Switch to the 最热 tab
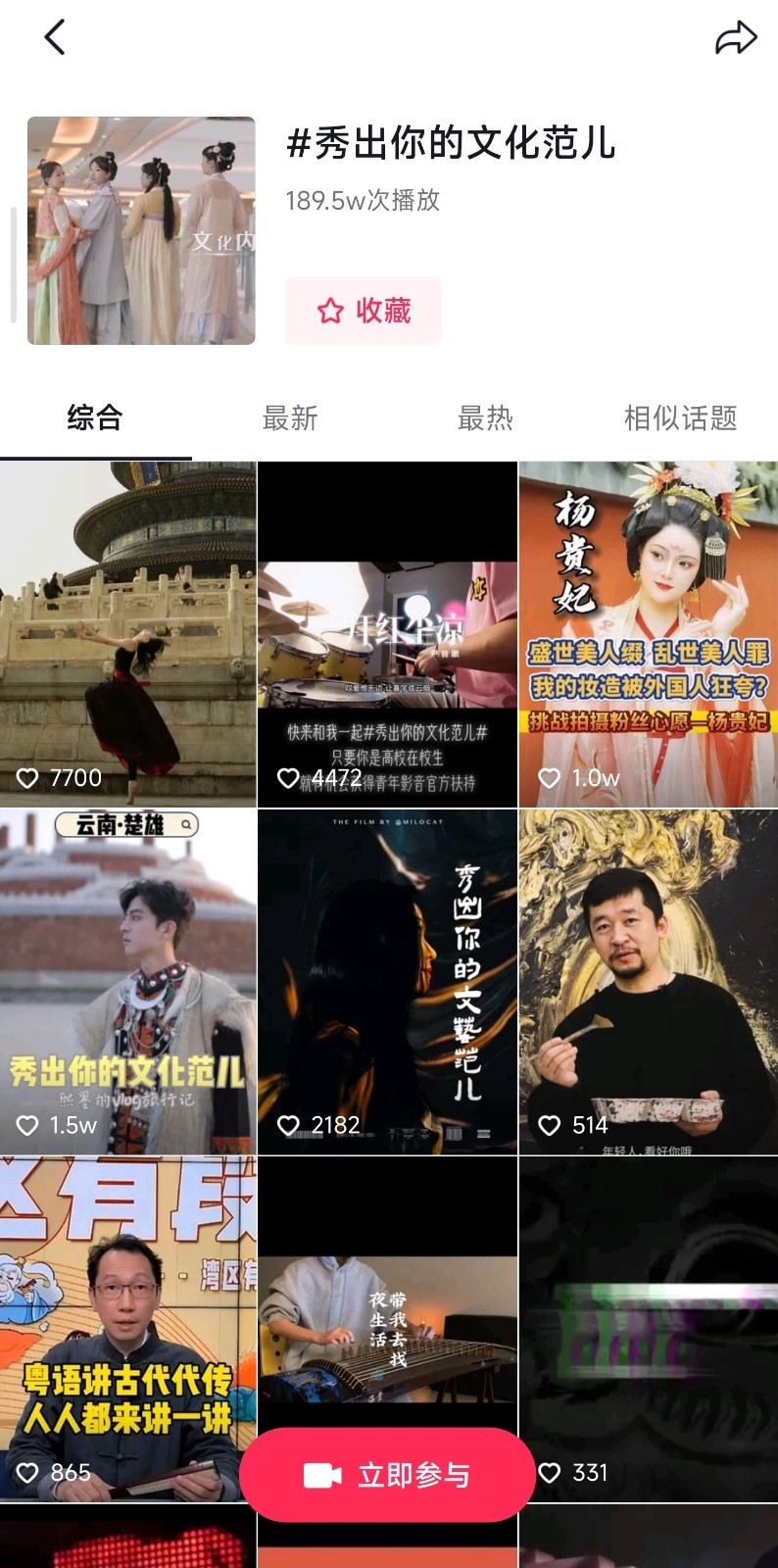Screen dimensions: 778x1568 pyautogui.click(x=485, y=418)
